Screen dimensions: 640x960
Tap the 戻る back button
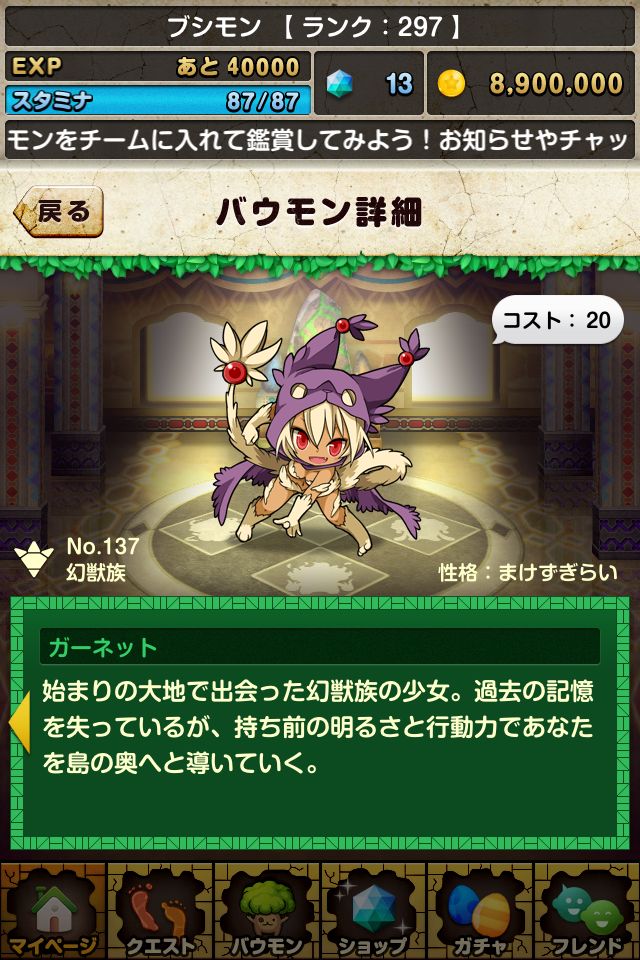coord(58,211)
